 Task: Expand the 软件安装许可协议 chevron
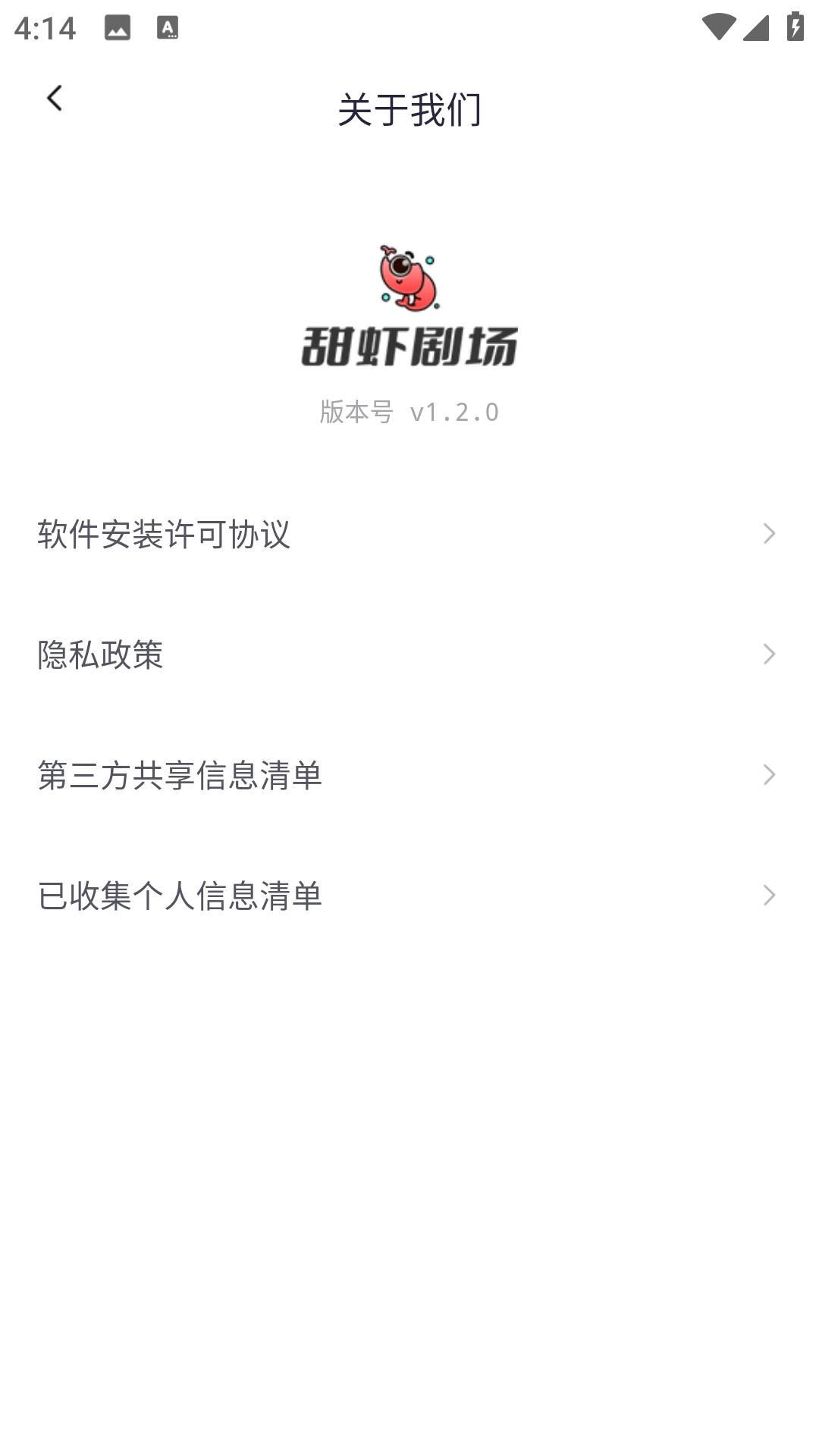pyautogui.click(x=771, y=533)
